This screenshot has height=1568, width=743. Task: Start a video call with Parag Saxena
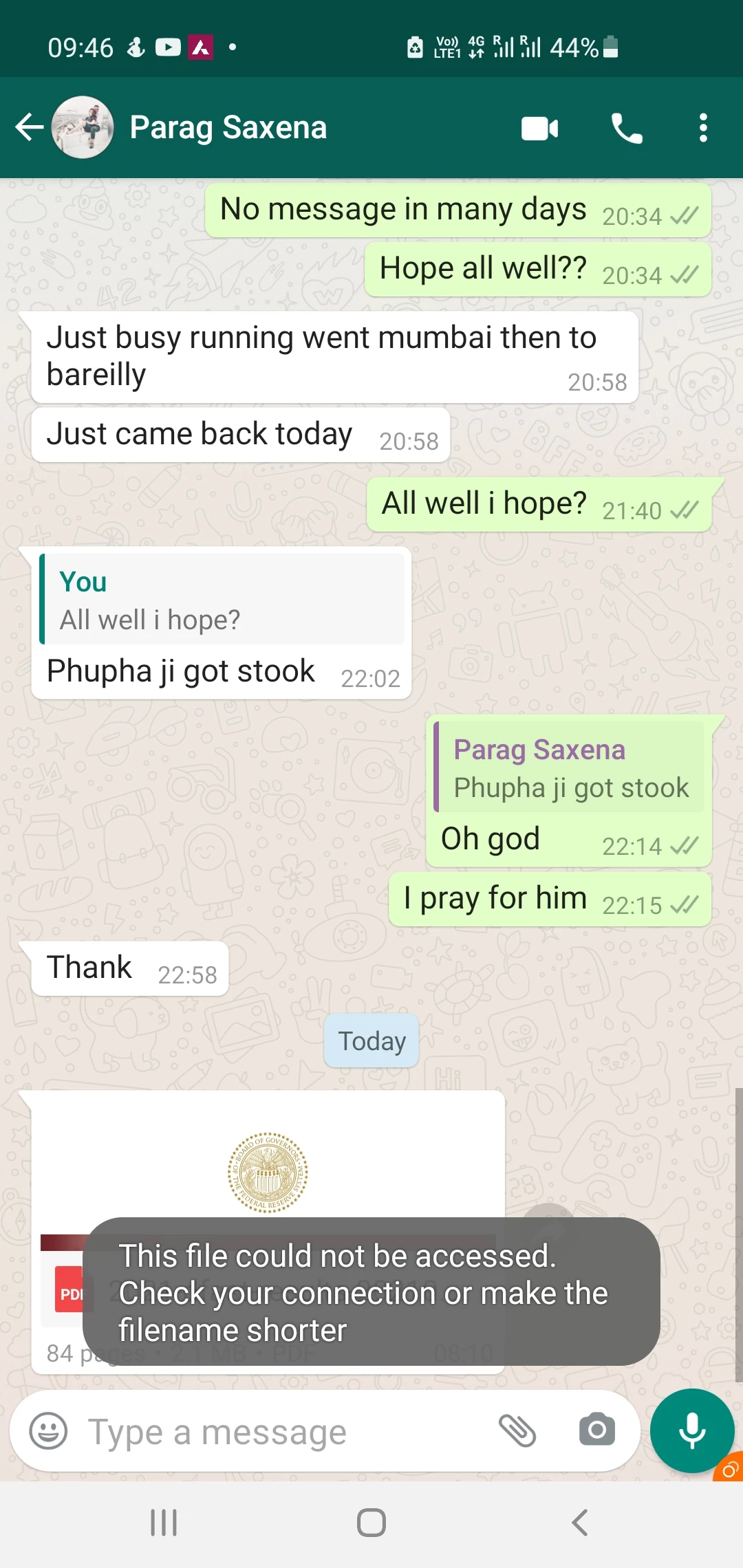click(x=540, y=128)
